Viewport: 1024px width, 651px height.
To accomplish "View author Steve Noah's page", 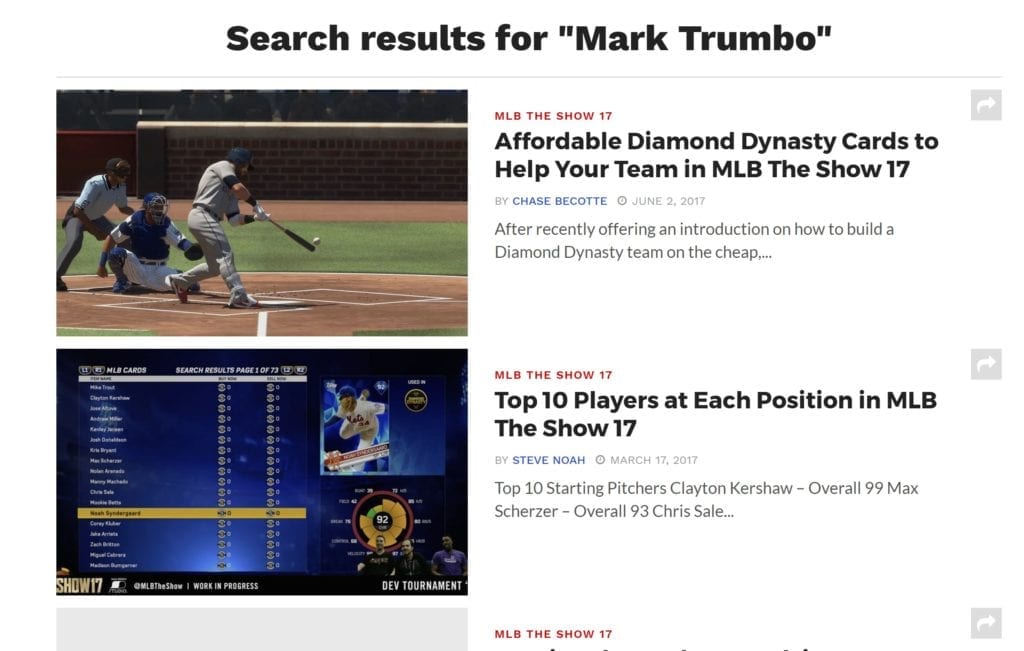I will tap(549, 460).
